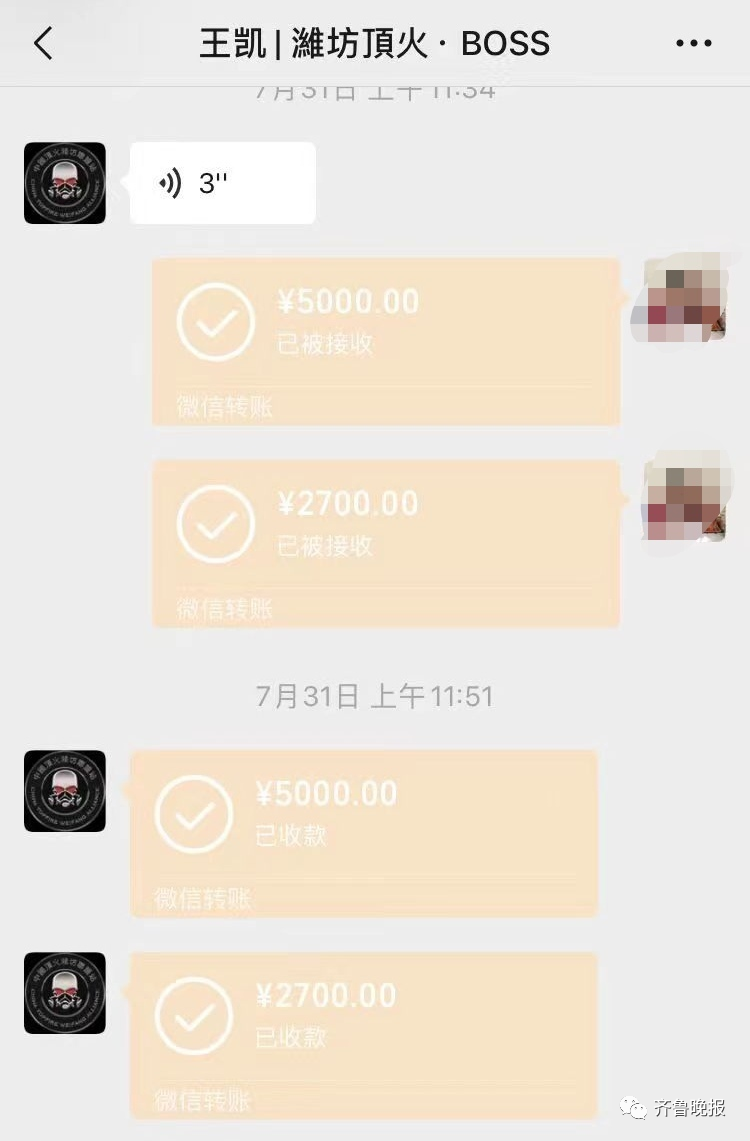The height and width of the screenshot is (1141, 750).
Task: Open the ¥5000.00 已被接收 transfer card
Action: coord(385,342)
